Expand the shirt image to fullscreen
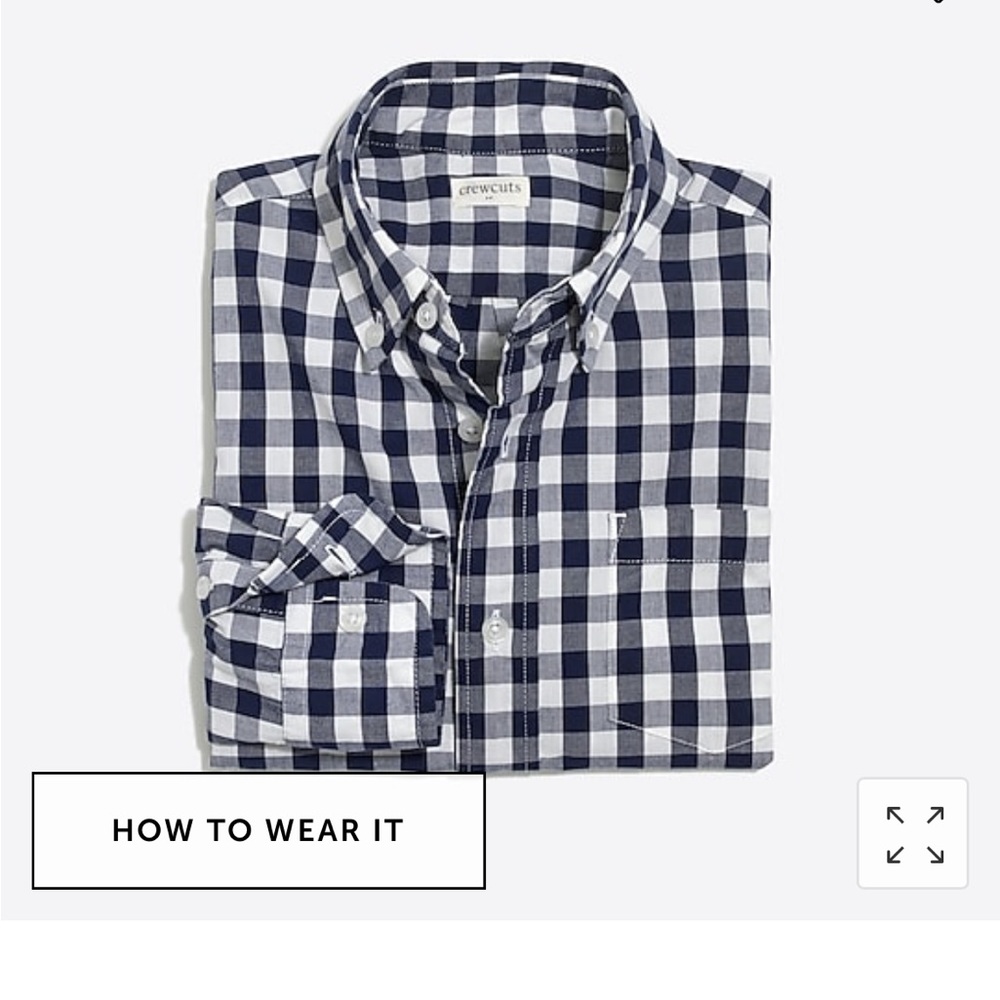The image size is (1000, 1000). [913, 834]
